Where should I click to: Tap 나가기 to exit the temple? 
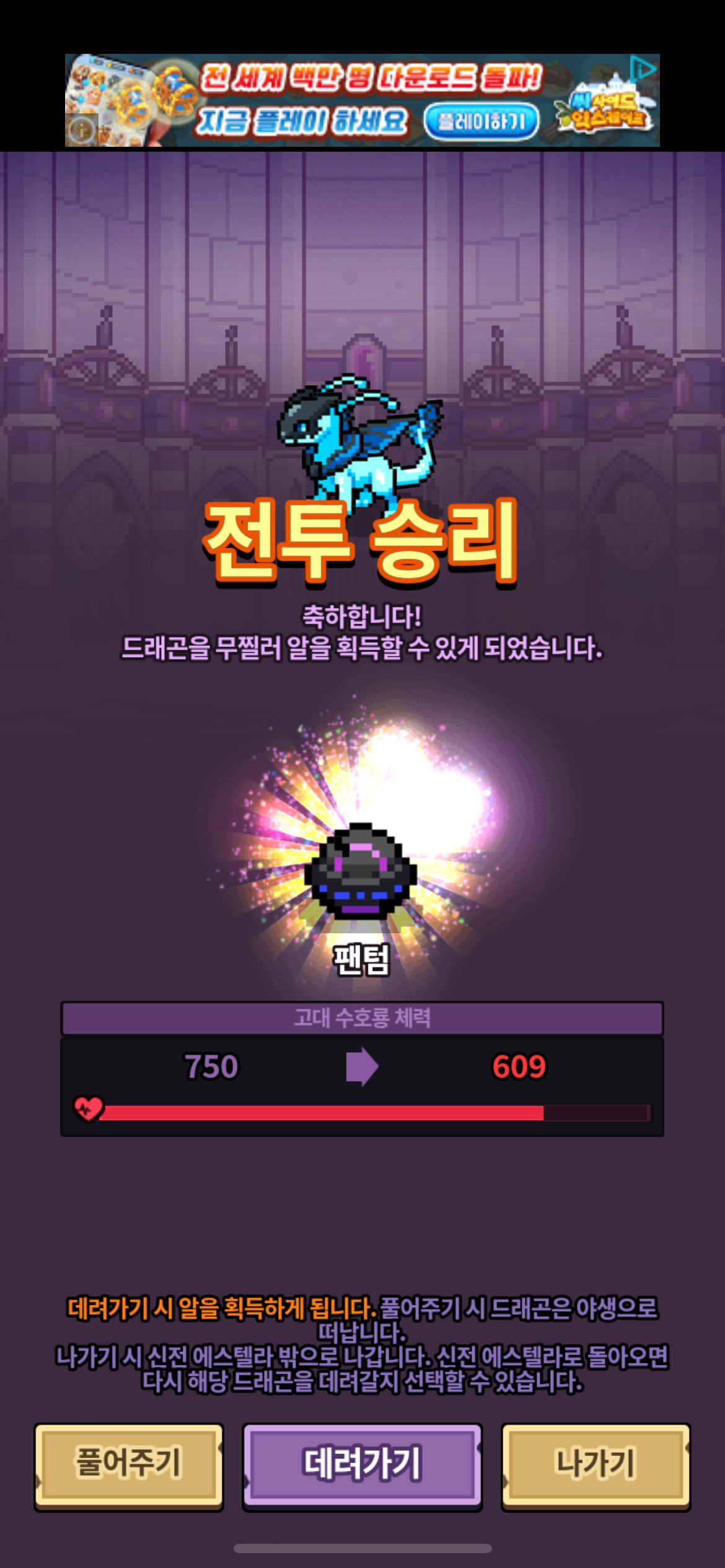click(595, 1464)
